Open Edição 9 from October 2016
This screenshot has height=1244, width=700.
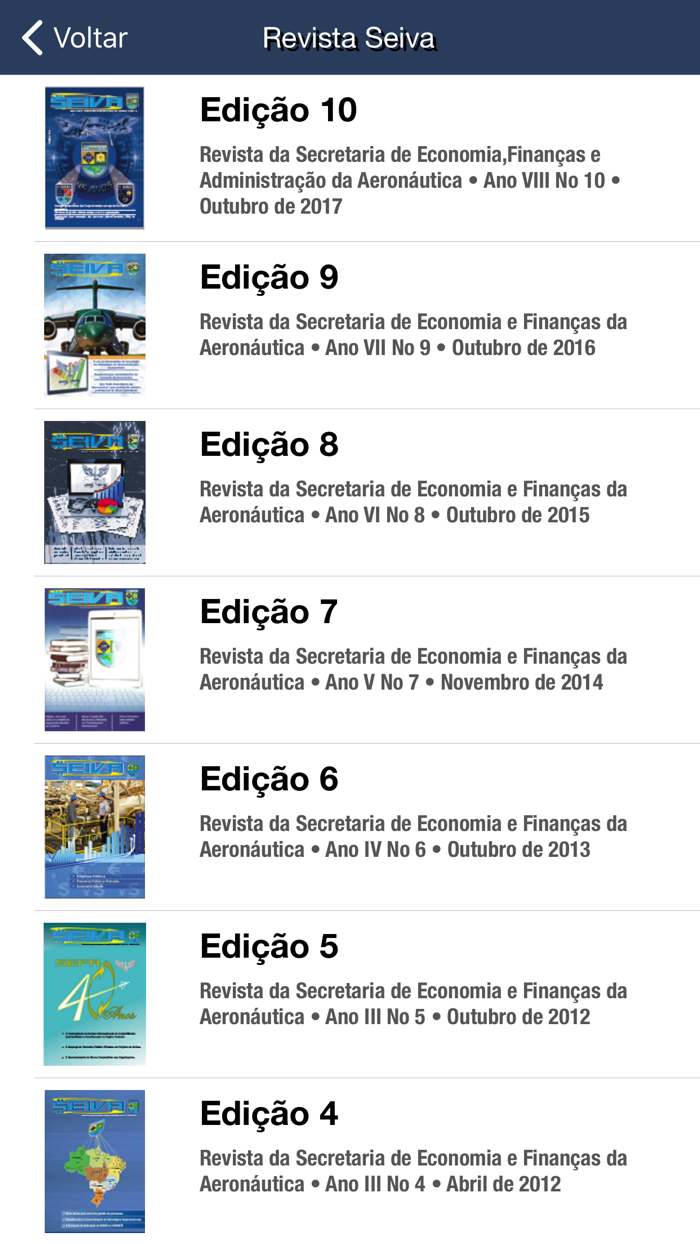pyautogui.click(x=350, y=325)
